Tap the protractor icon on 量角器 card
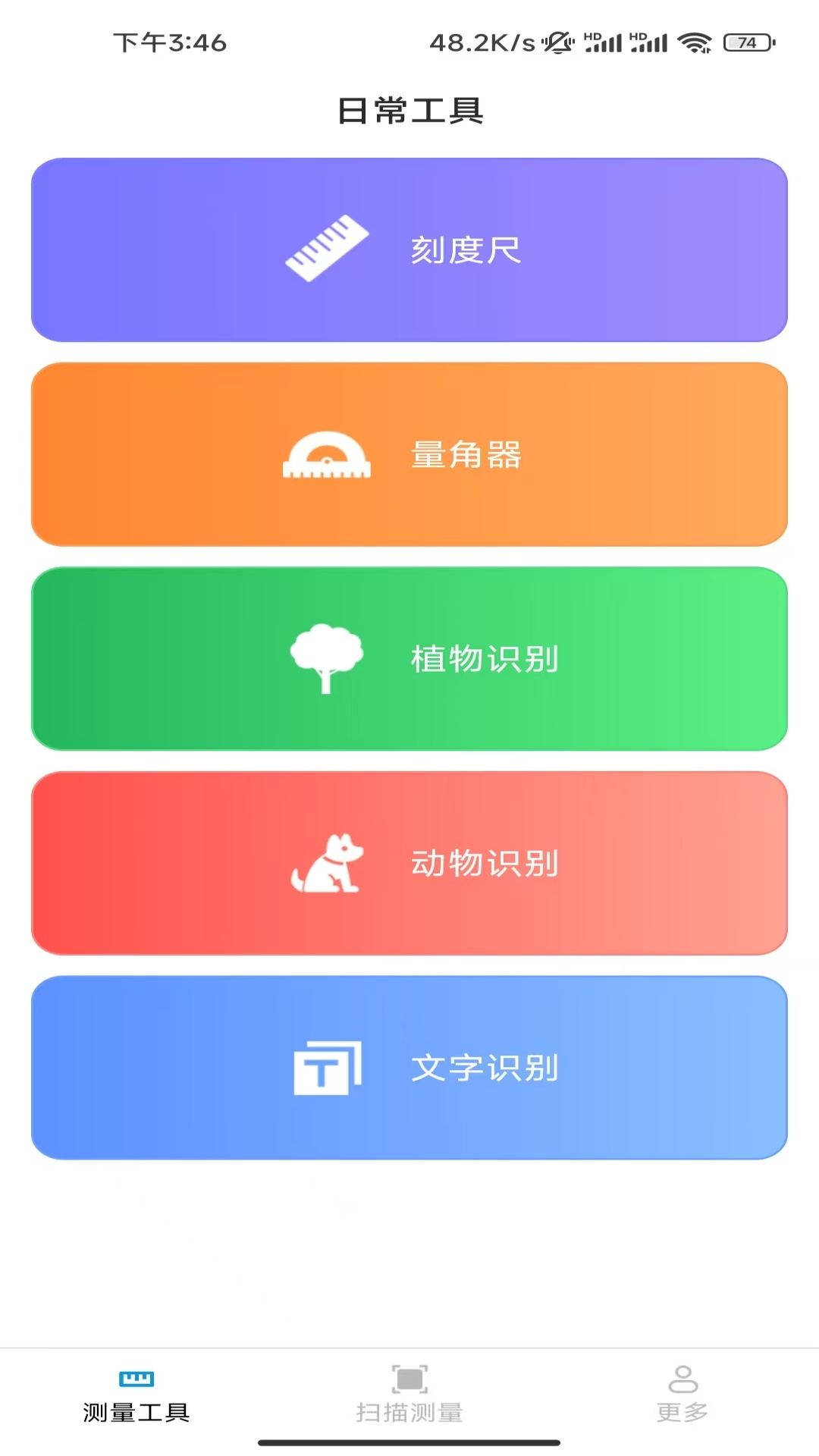Viewport: 819px width, 1456px height. click(x=326, y=455)
